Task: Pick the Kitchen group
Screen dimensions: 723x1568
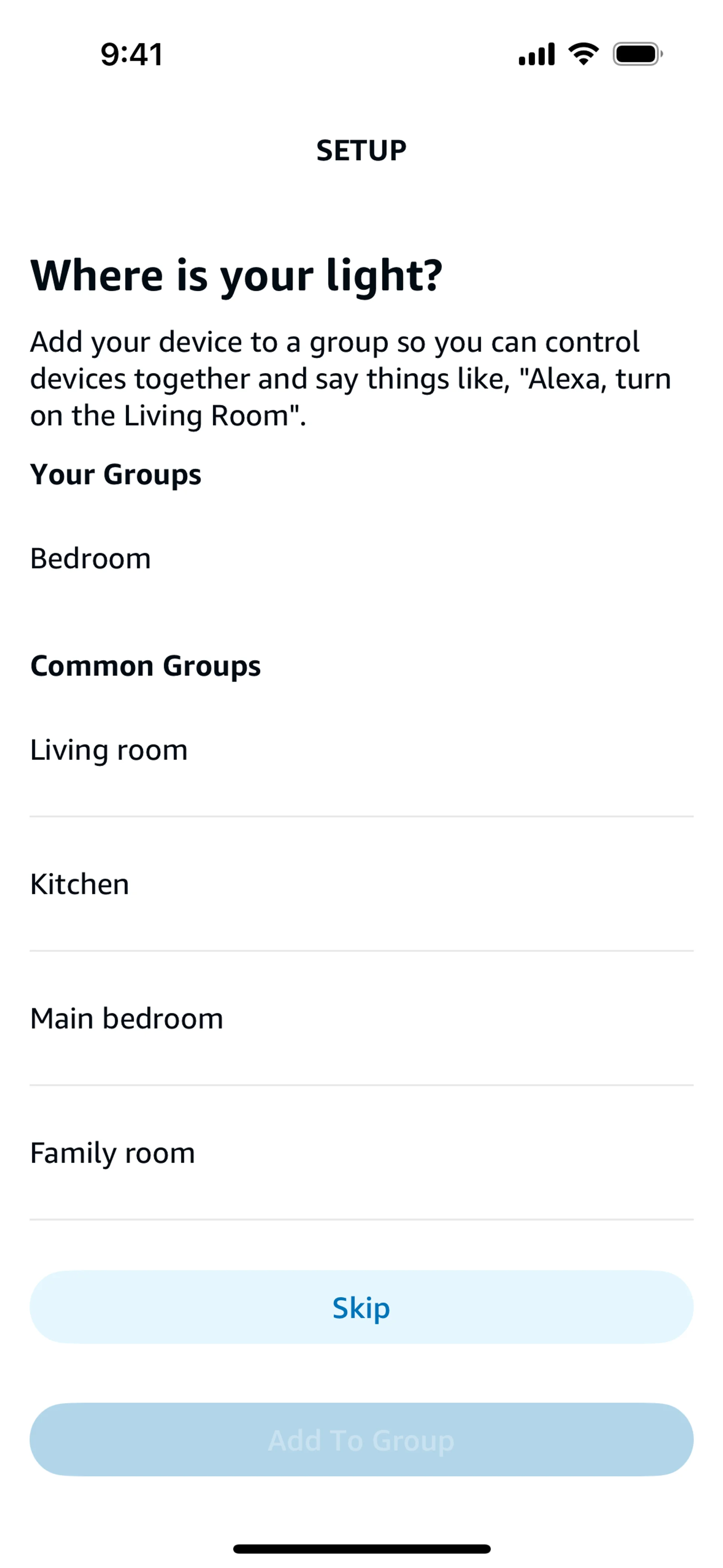Action: click(361, 884)
